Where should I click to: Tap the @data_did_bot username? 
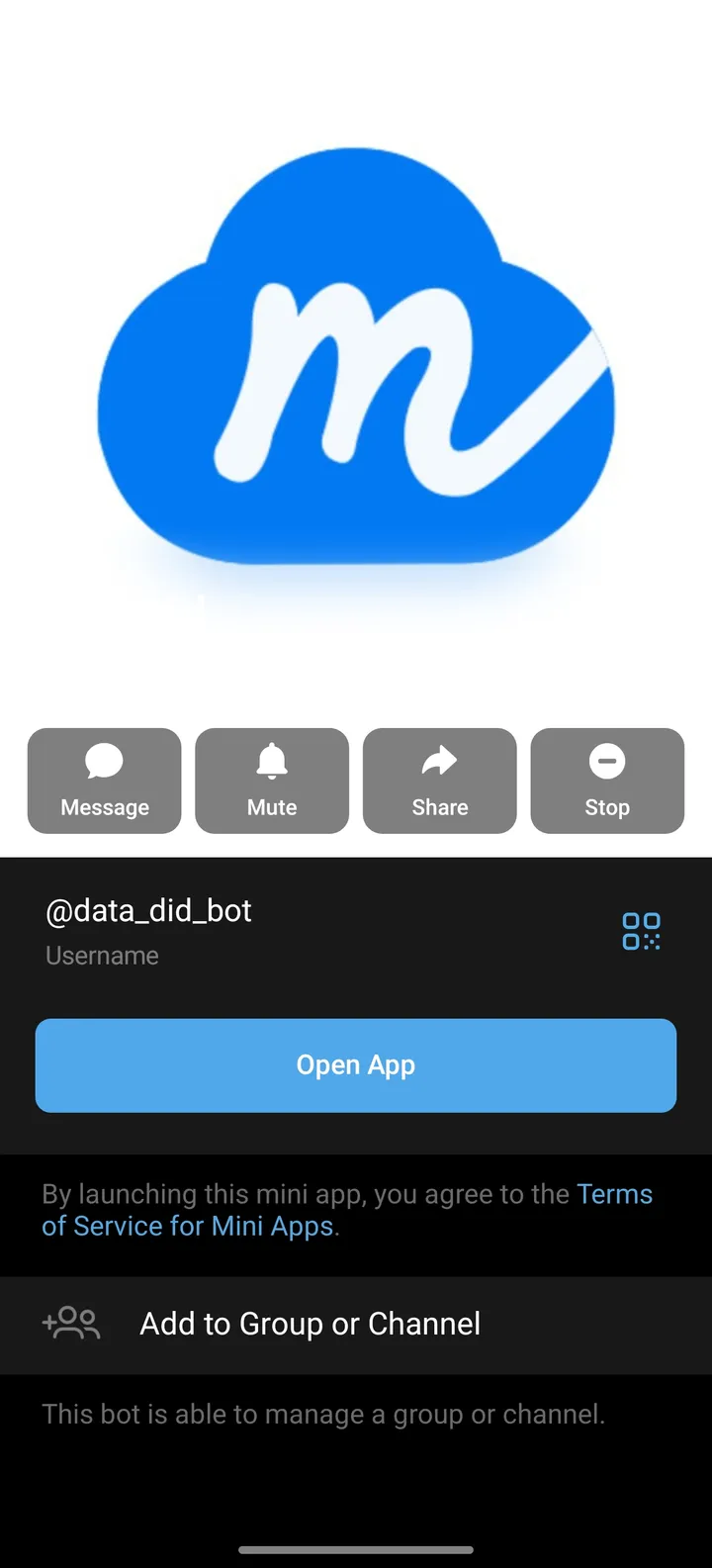[147, 910]
